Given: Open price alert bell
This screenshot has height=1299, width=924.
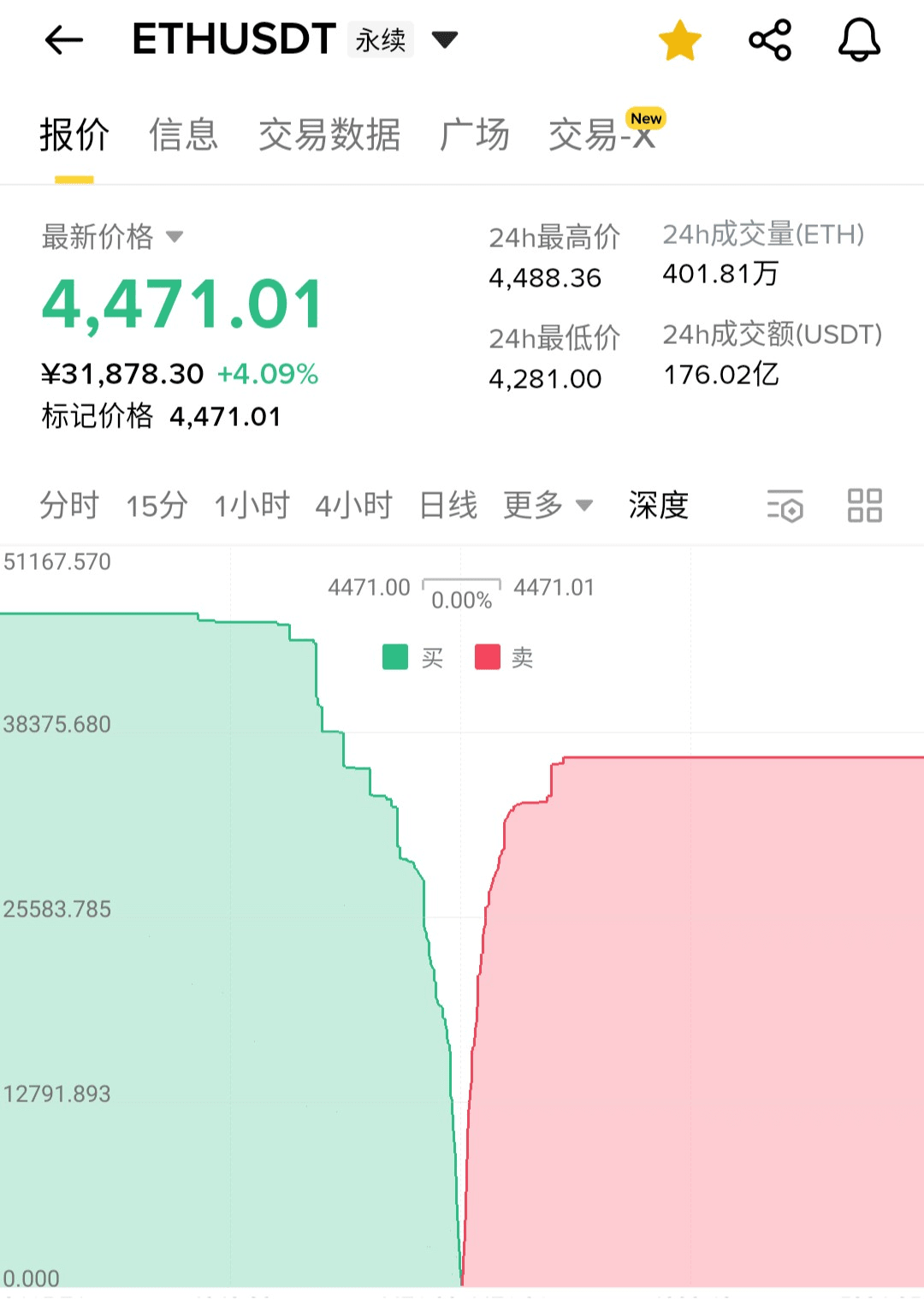Looking at the screenshot, I should tap(859, 40).
